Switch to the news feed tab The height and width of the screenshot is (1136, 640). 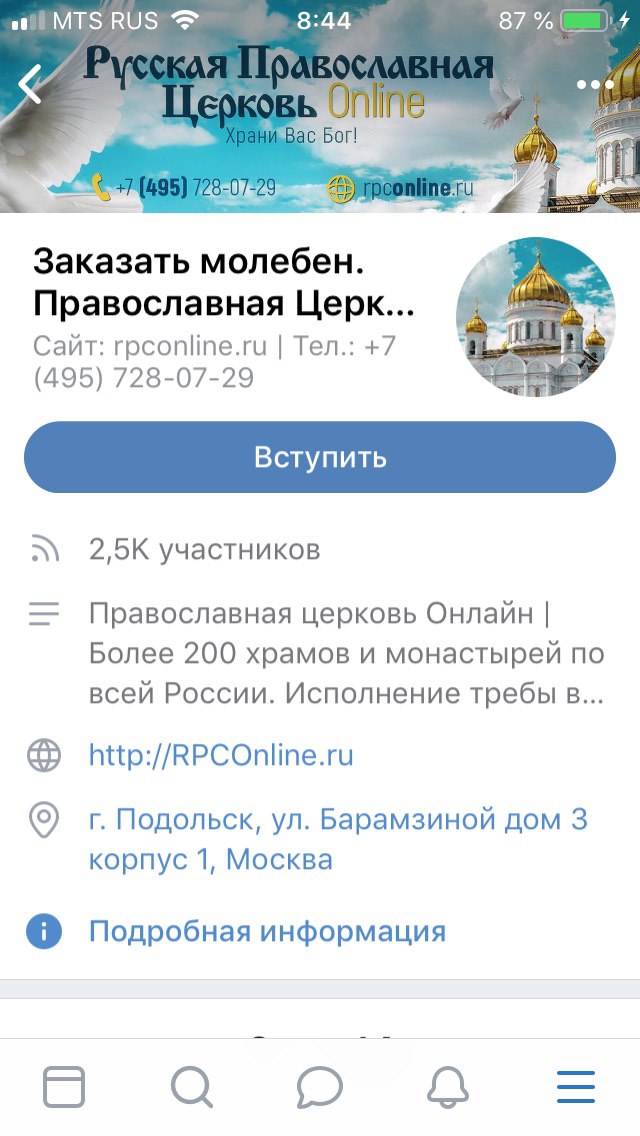[x=64, y=1087]
